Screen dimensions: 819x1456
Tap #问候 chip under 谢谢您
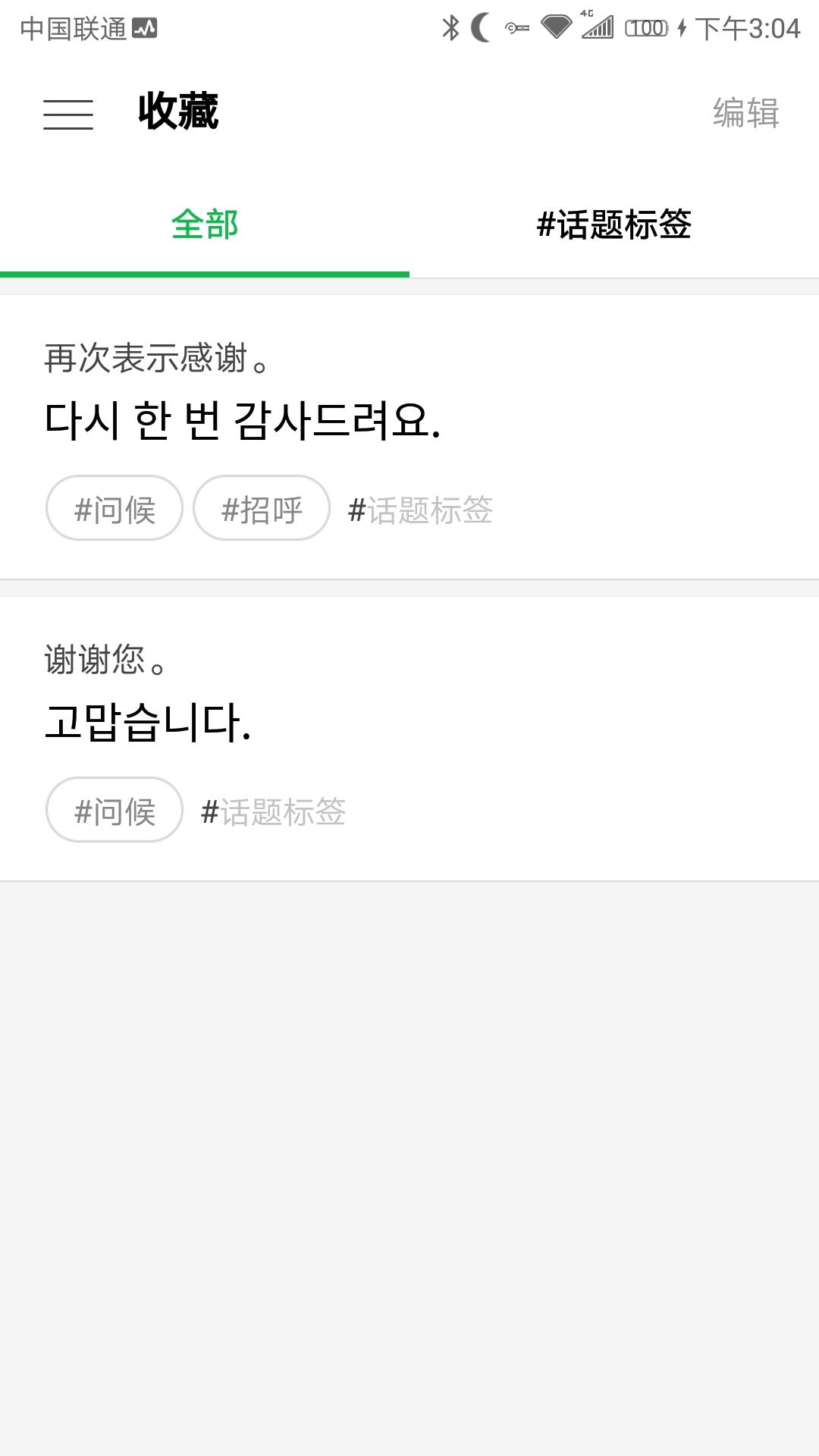(115, 811)
